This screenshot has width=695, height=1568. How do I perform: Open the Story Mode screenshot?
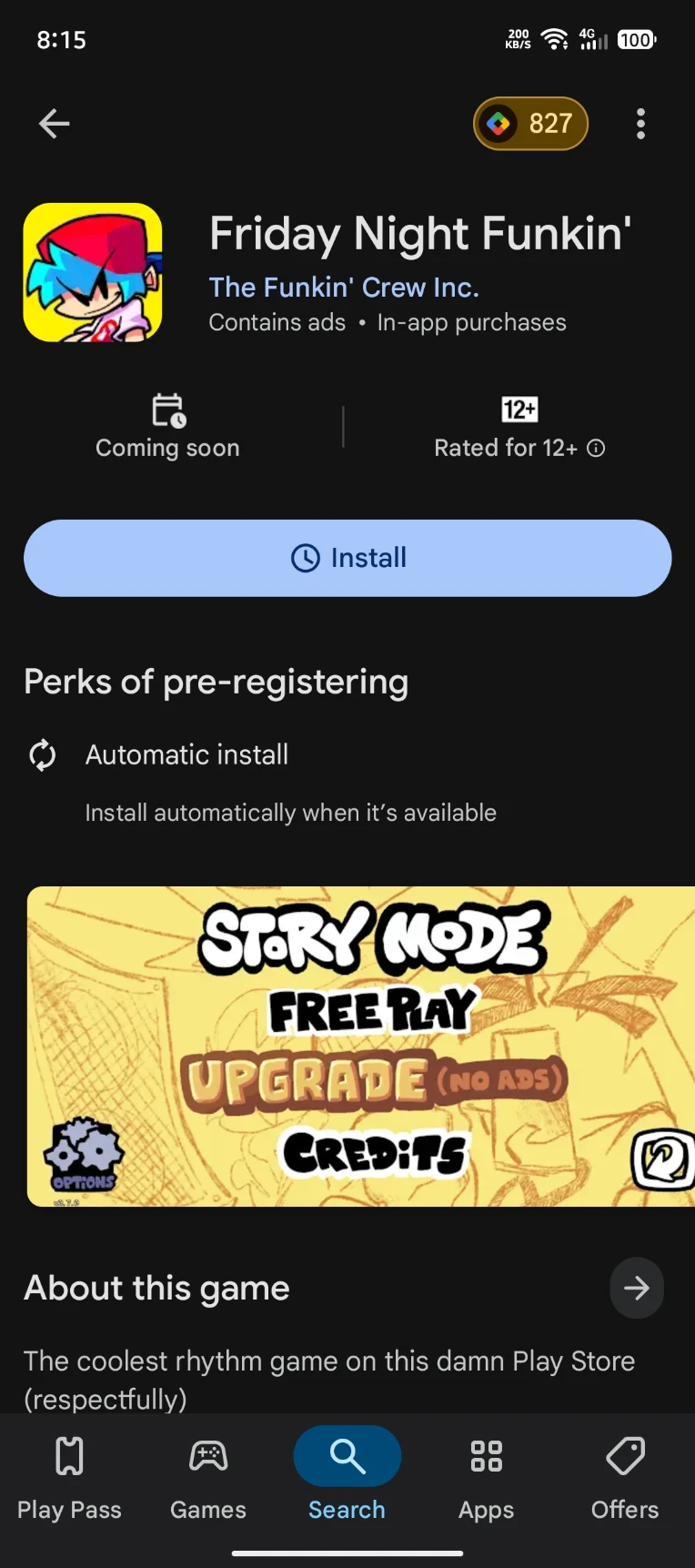pyautogui.click(x=360, y=1047)
